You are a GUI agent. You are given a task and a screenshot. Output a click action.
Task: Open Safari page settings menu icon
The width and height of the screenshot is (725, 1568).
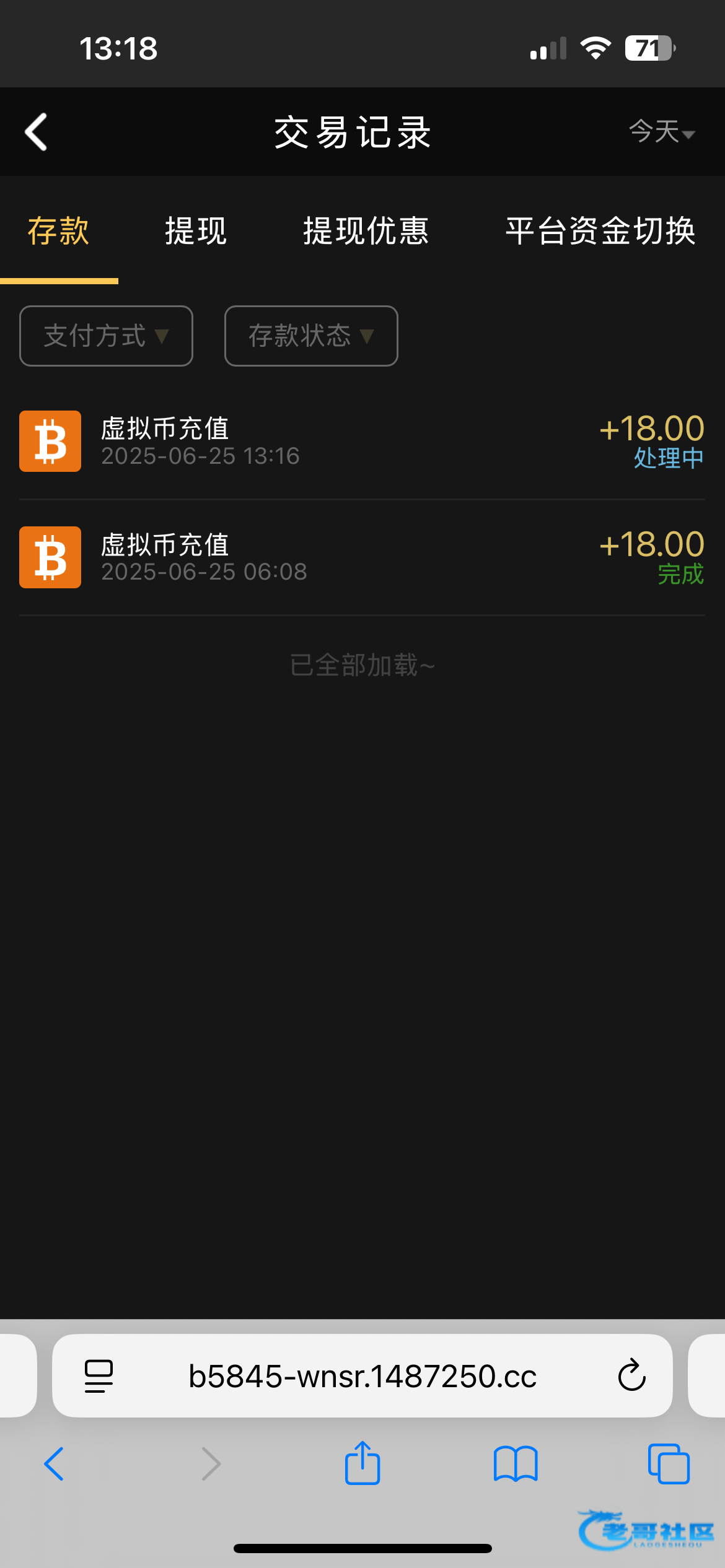tap(99, 1376)
